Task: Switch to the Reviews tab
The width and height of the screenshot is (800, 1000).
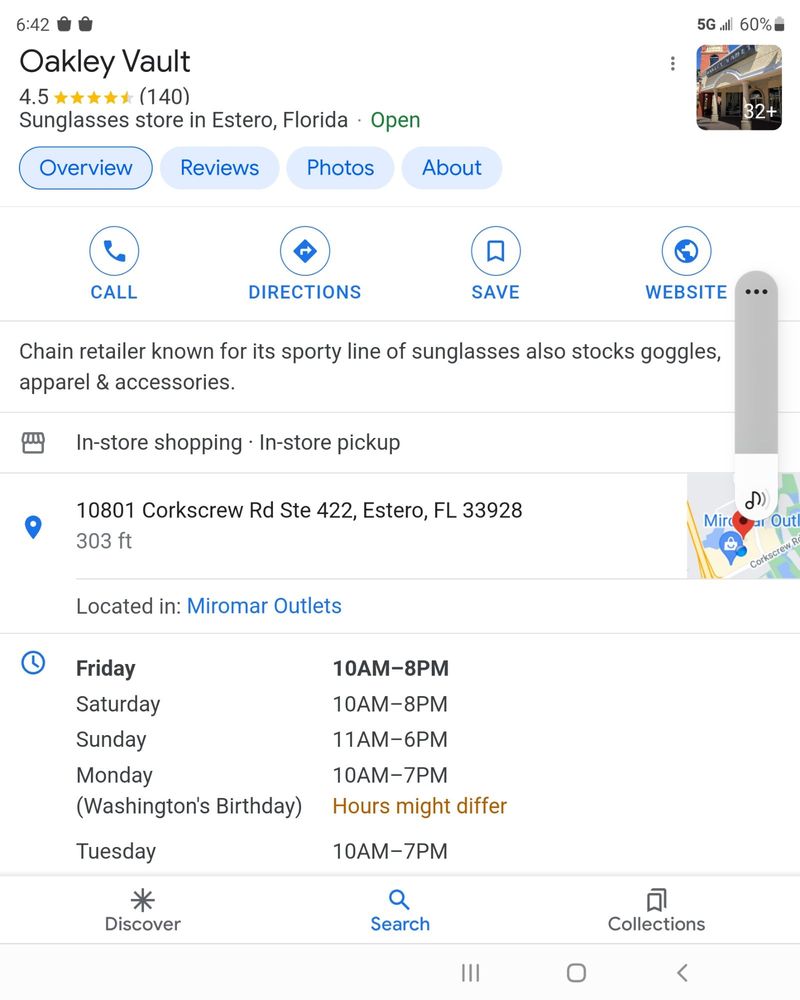Action: click(x=219, y=168)
